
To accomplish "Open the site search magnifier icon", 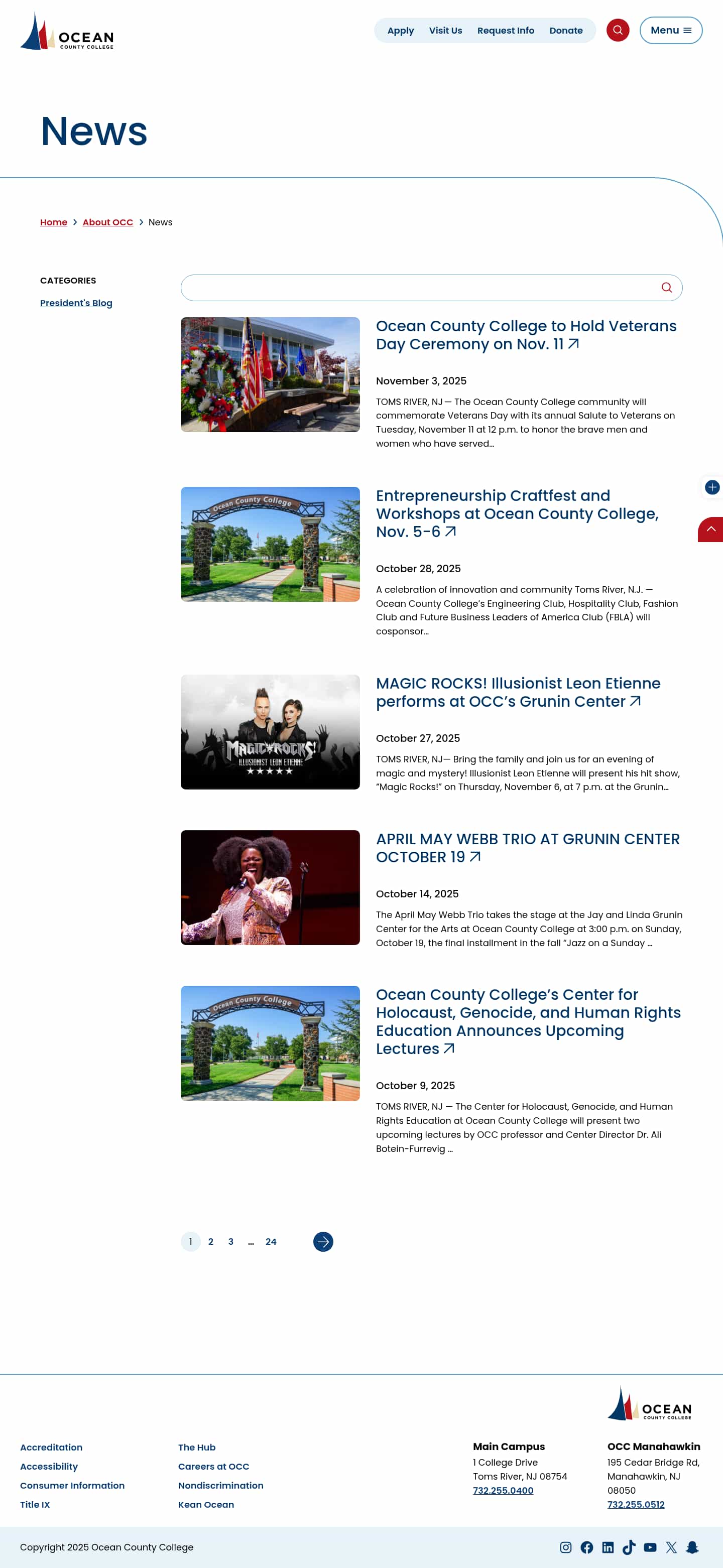I will [618, 30].
